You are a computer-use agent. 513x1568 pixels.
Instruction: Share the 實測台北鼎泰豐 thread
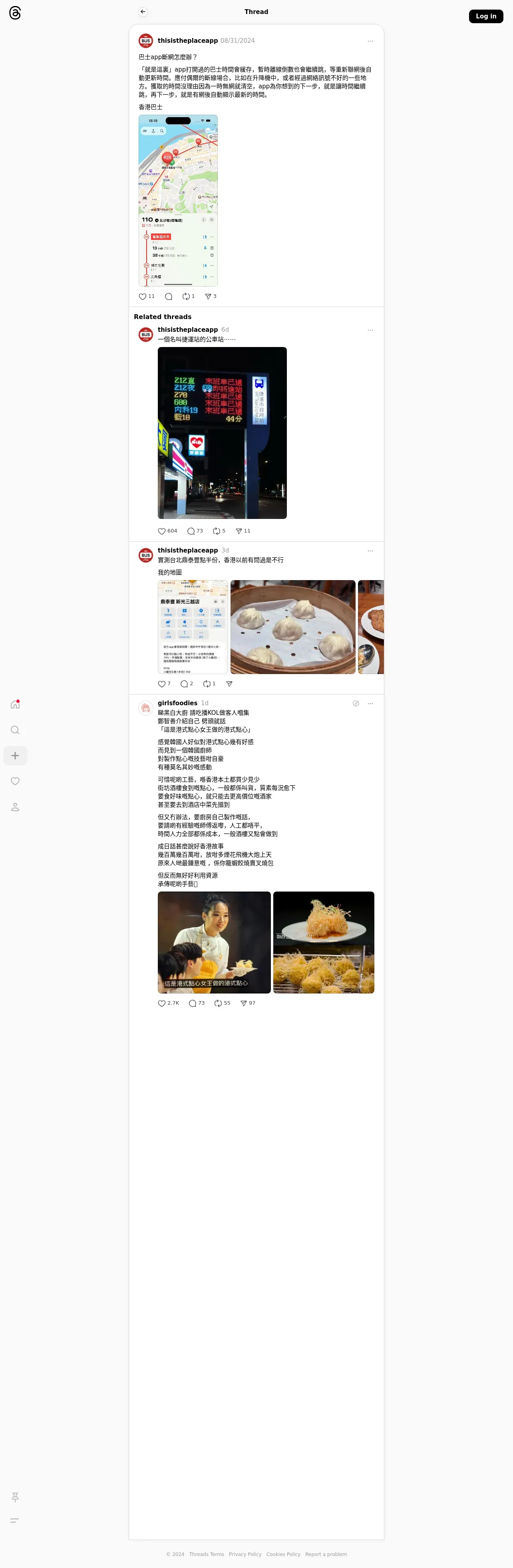229,684
